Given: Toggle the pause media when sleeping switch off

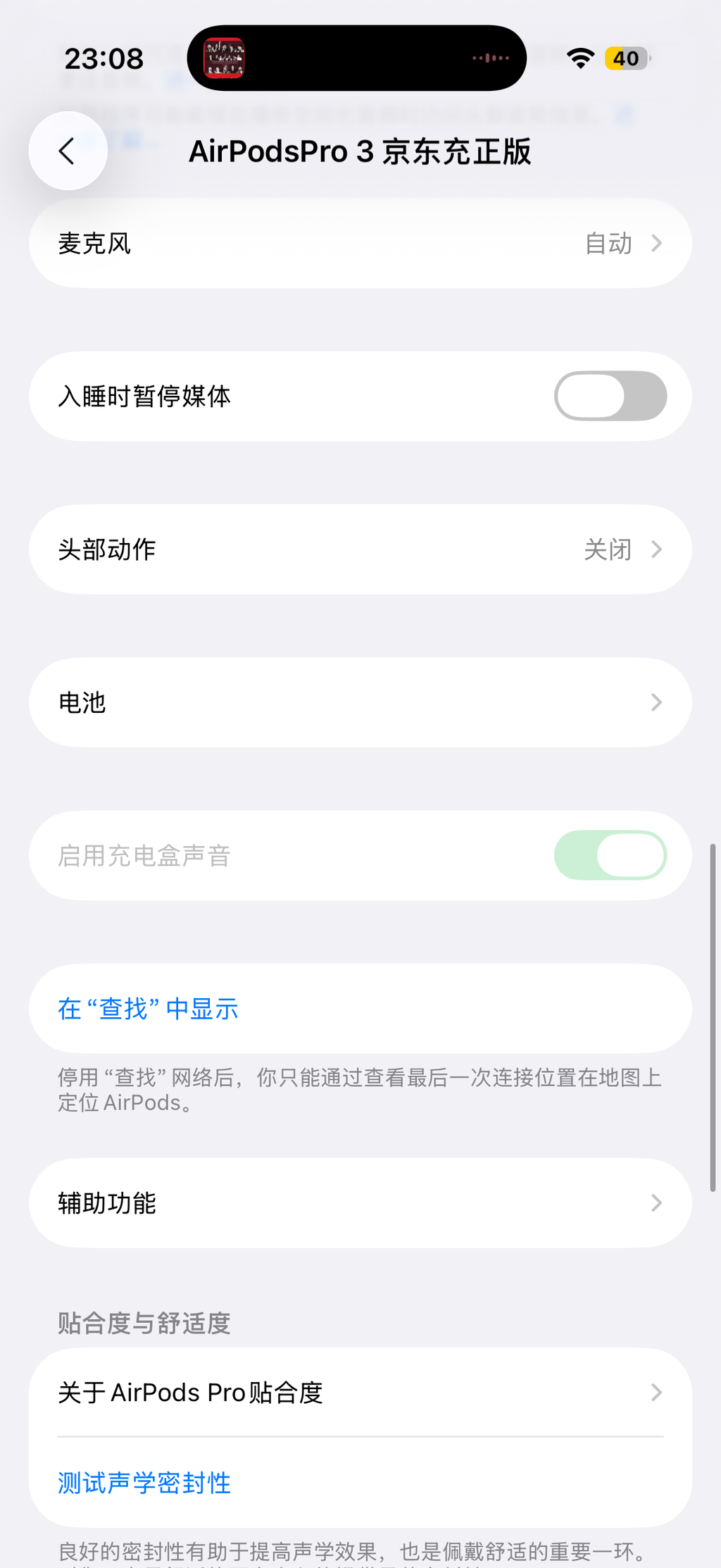Looking at the screenshot, I should [x=610, y=396].
